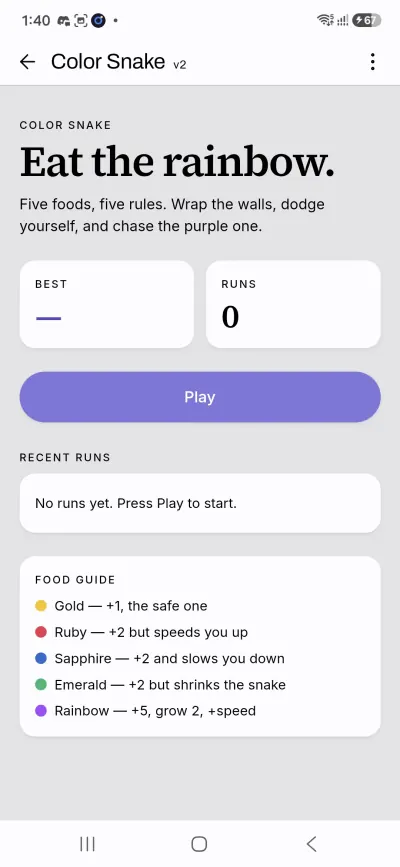Open the three-dot overflow menu

[373, 61]
